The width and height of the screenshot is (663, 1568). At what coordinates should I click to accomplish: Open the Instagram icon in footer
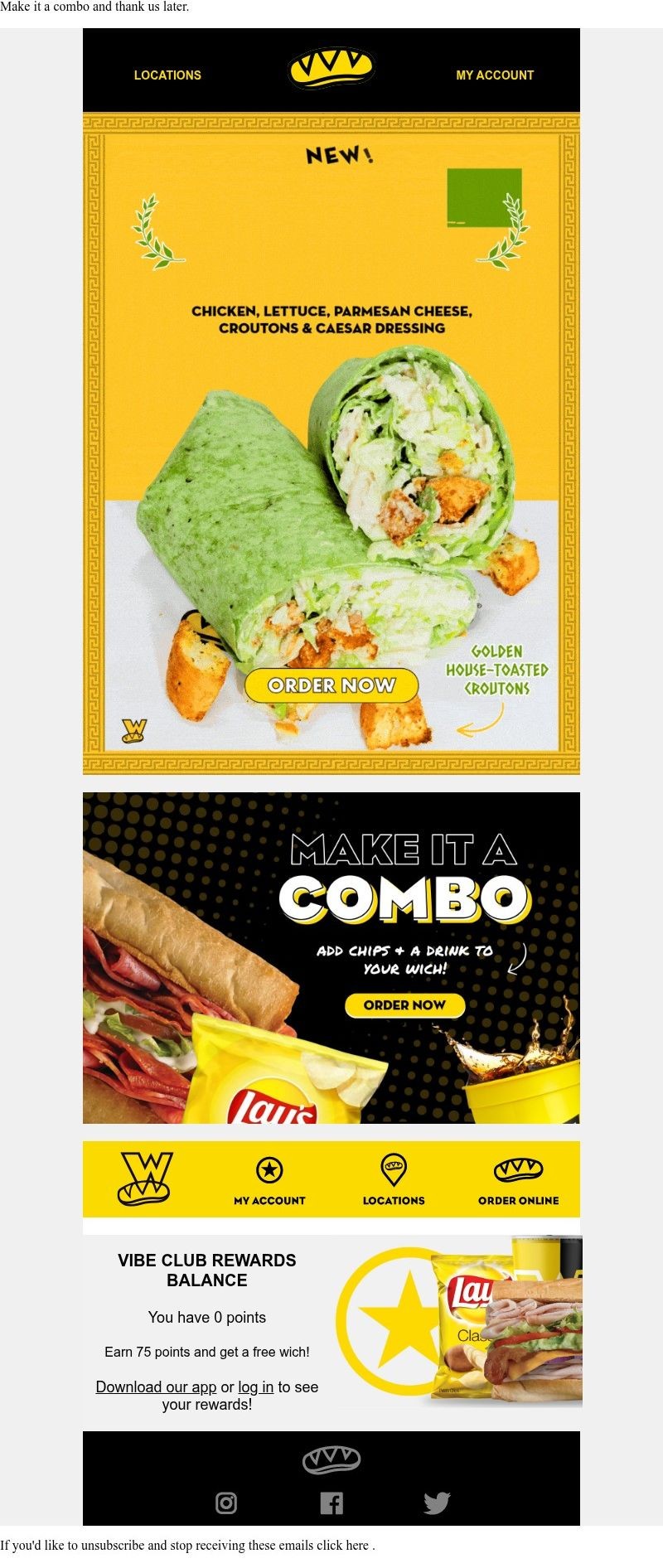point(226,1503)
